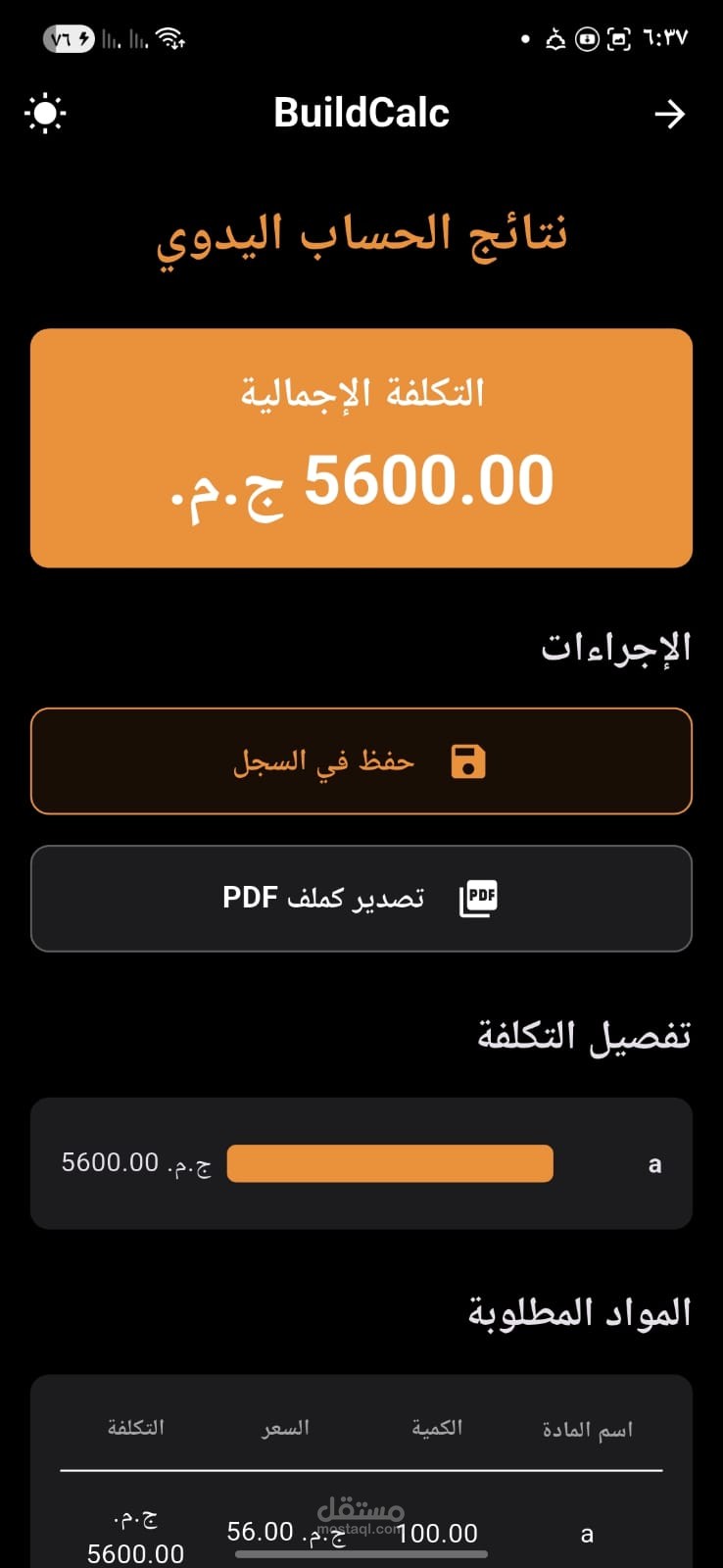The height and width of the screenshot is (1568, 723).
Task: Save the result to history (حفظ في السجل)
Action: [x=361, y=761]
